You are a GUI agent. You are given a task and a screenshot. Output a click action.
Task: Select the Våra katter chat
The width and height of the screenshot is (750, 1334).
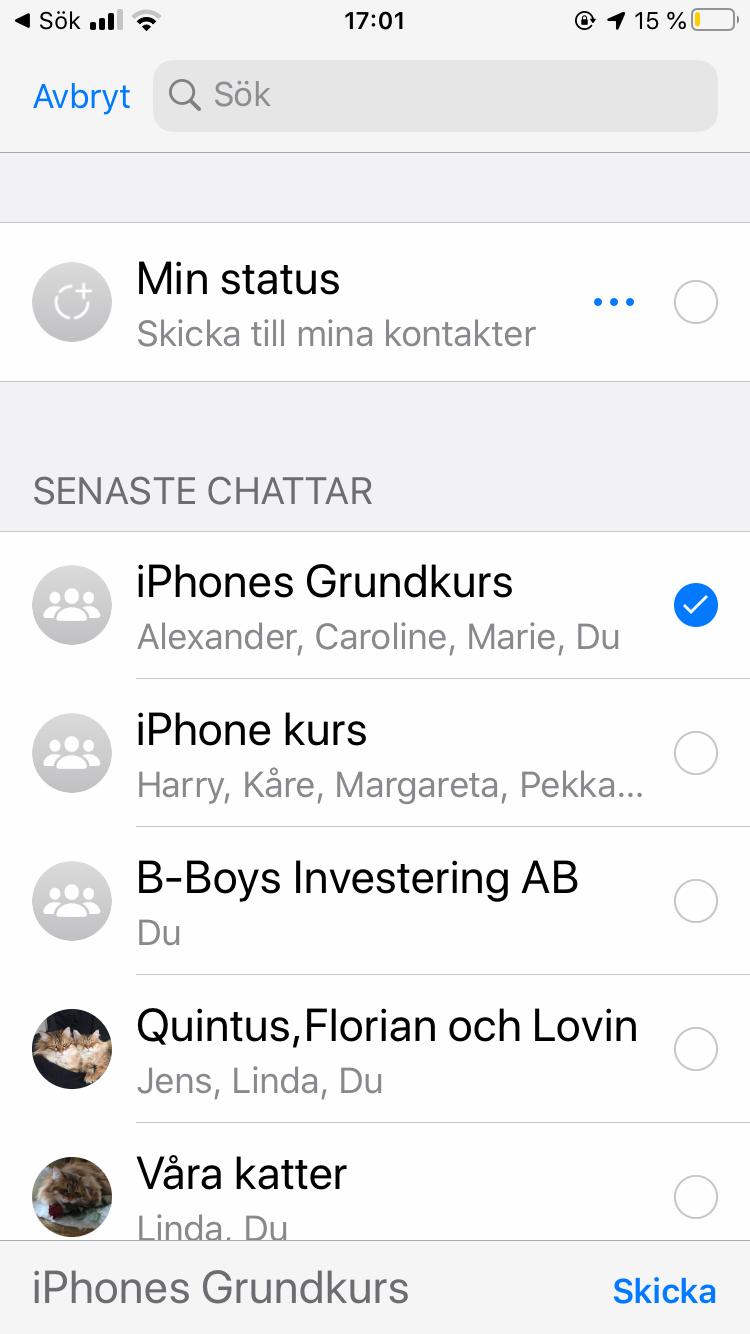coord(695,1196)
